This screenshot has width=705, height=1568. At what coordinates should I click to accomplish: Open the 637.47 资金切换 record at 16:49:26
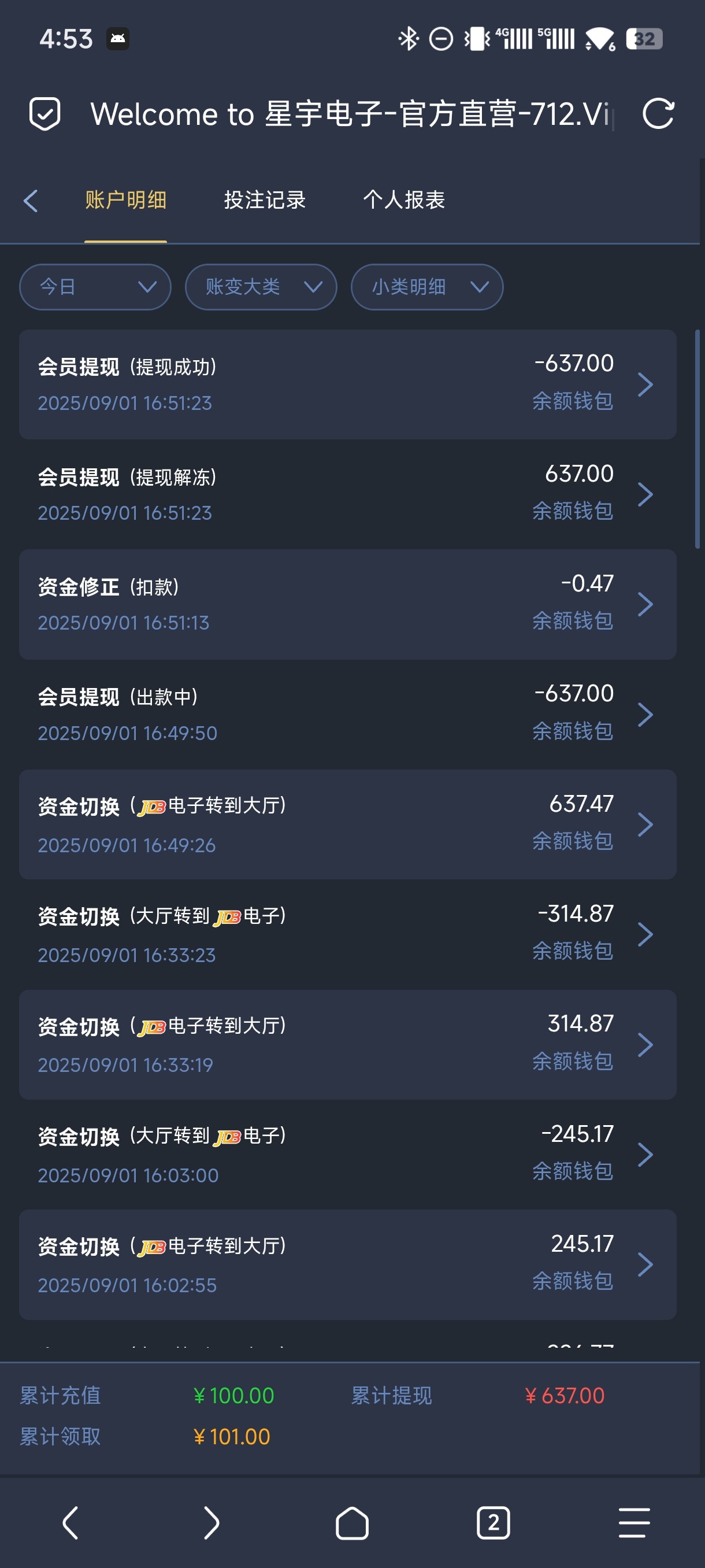coord(347,824)
